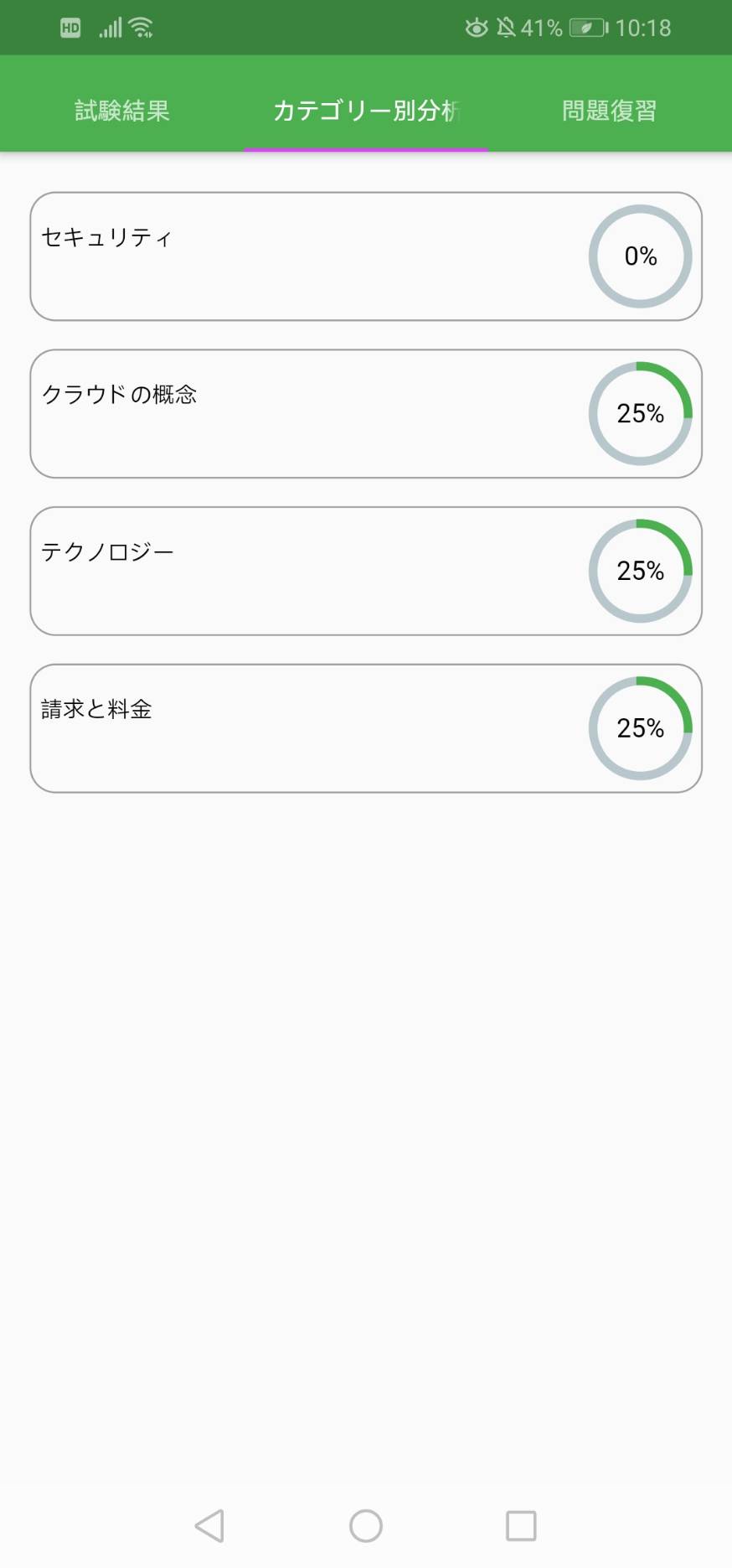Tap the HD indicator icon in status bar

click(70, 28)
